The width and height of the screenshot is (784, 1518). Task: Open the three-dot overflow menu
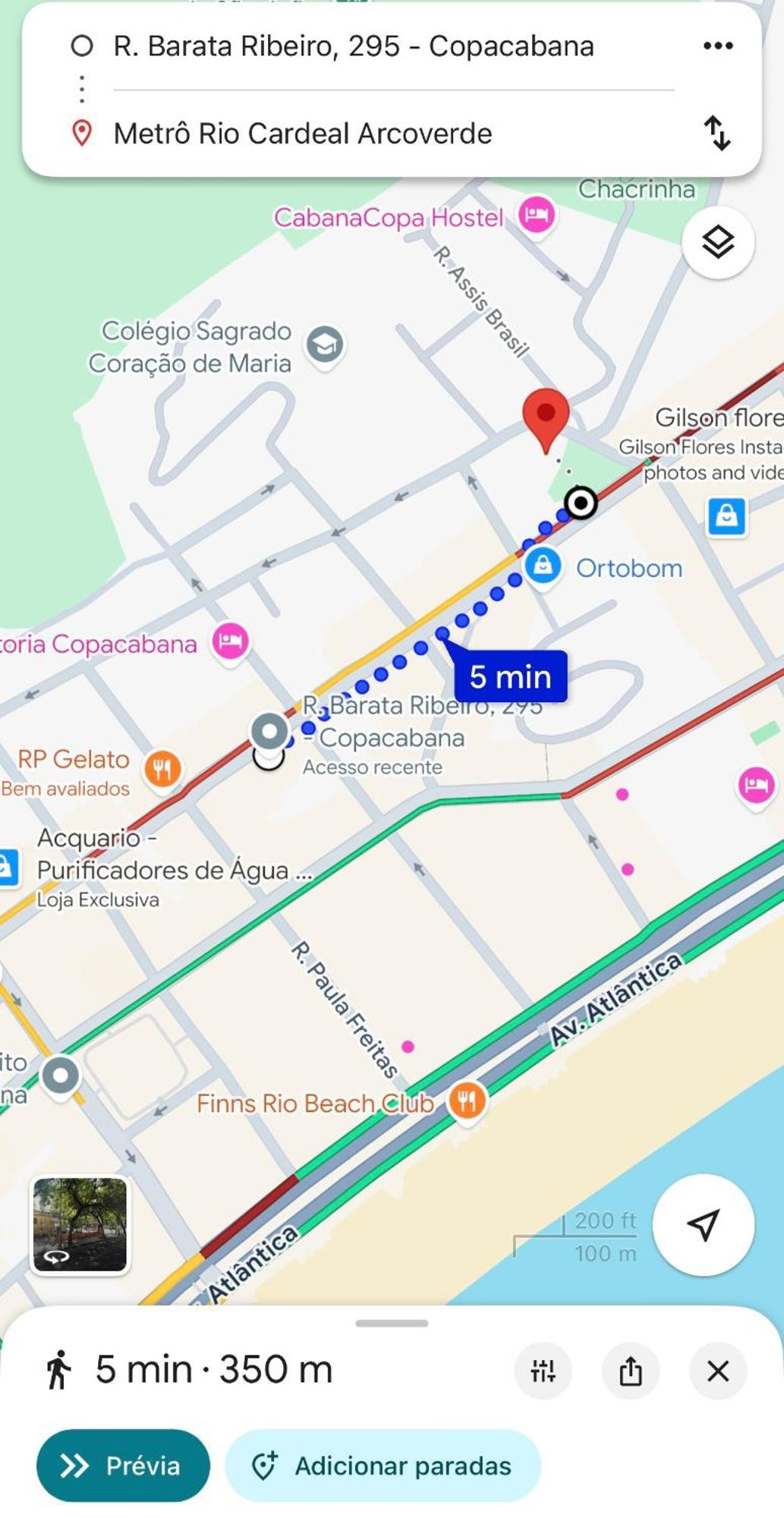[x=717, y=46]
